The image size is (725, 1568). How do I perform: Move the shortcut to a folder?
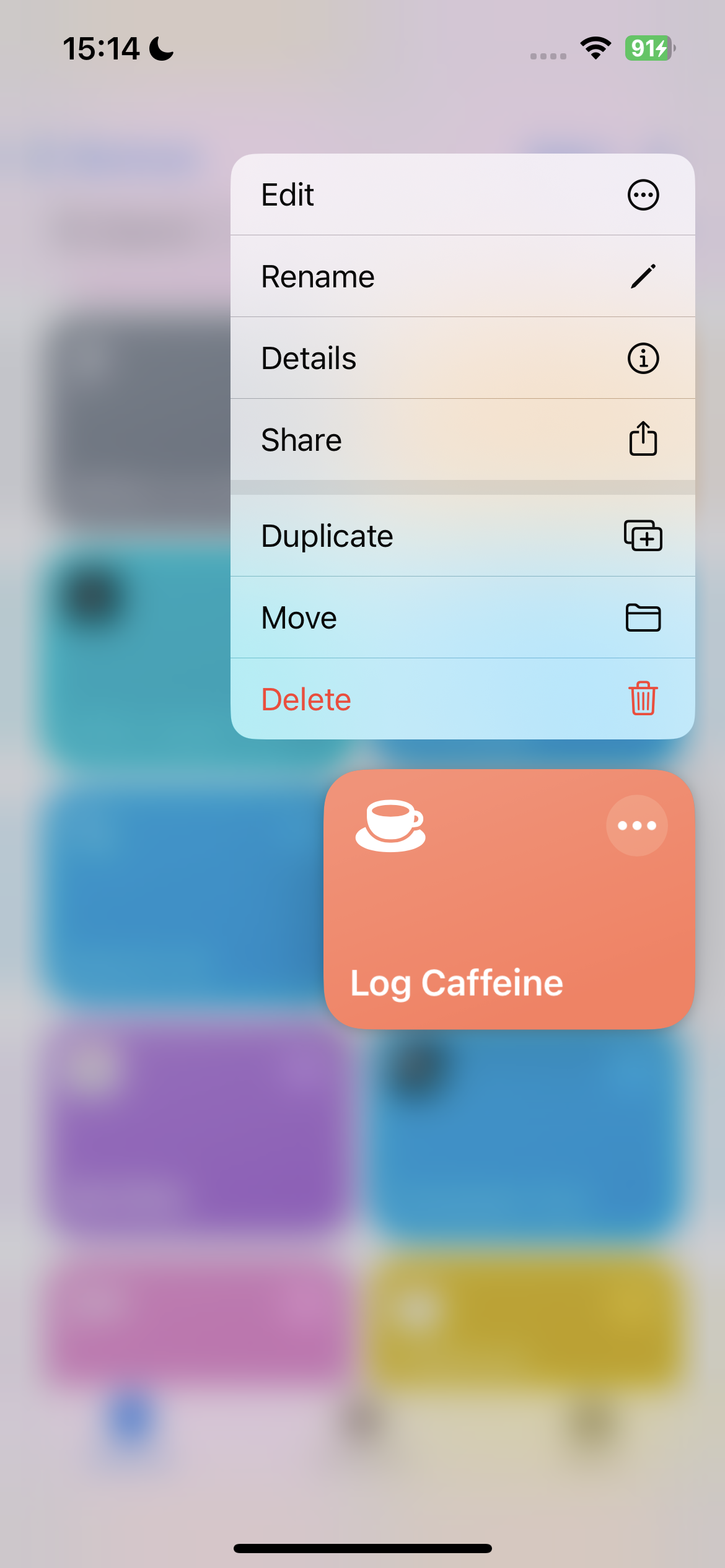(x=462, y=618)
